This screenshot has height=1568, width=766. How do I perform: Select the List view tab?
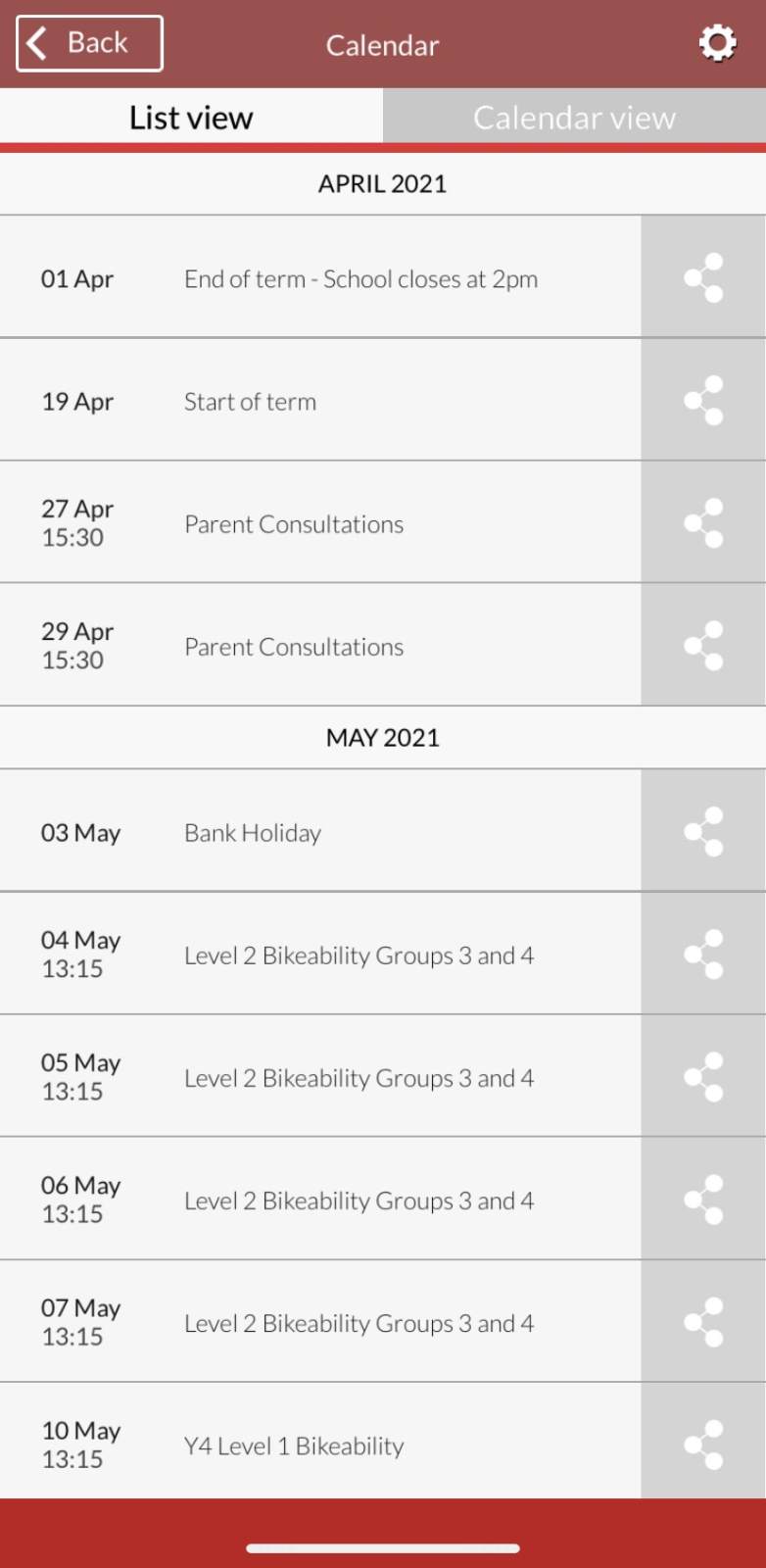coord(191,118)
